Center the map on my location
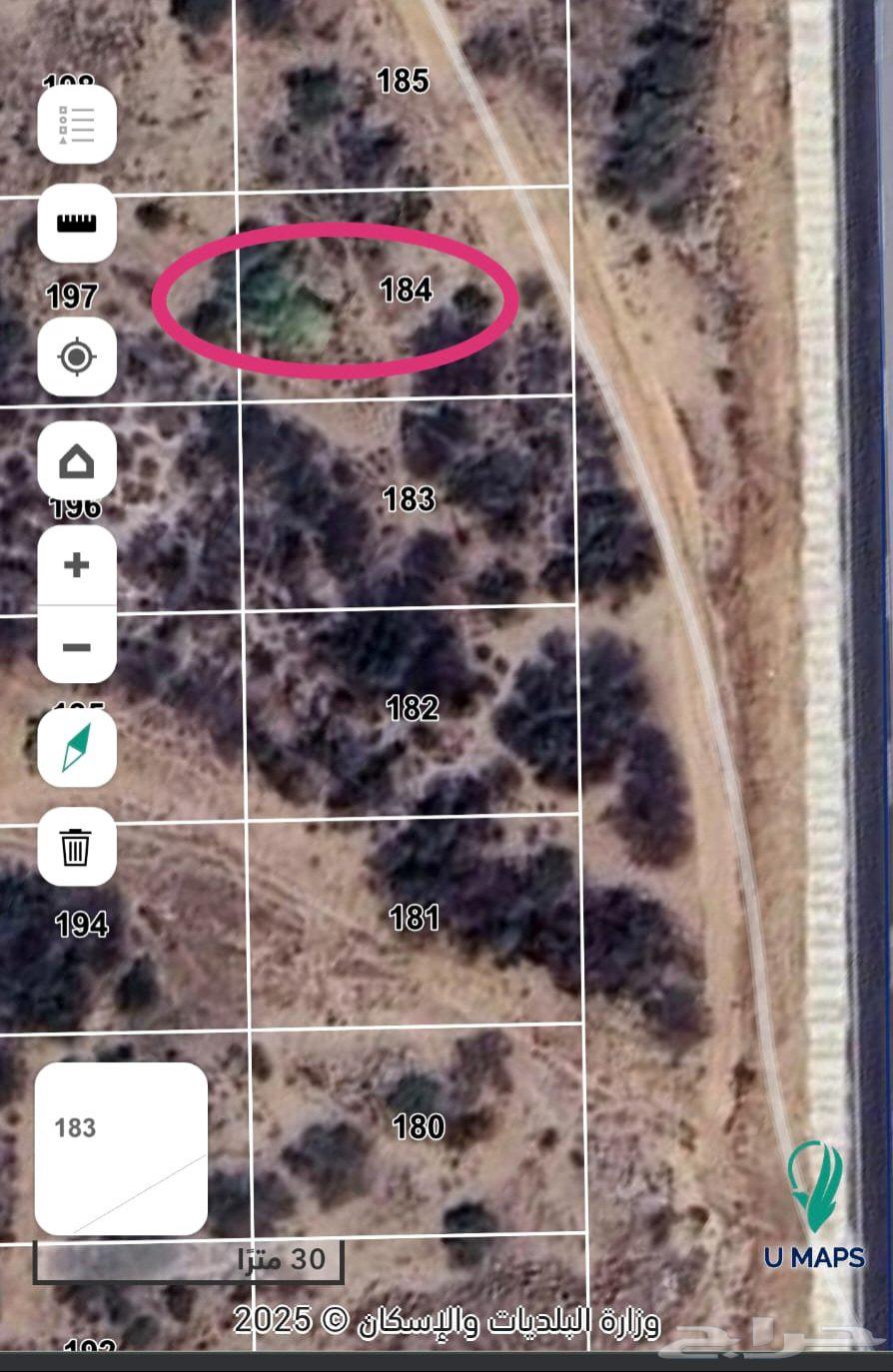893x1372 pixels. tap(77, 356)
